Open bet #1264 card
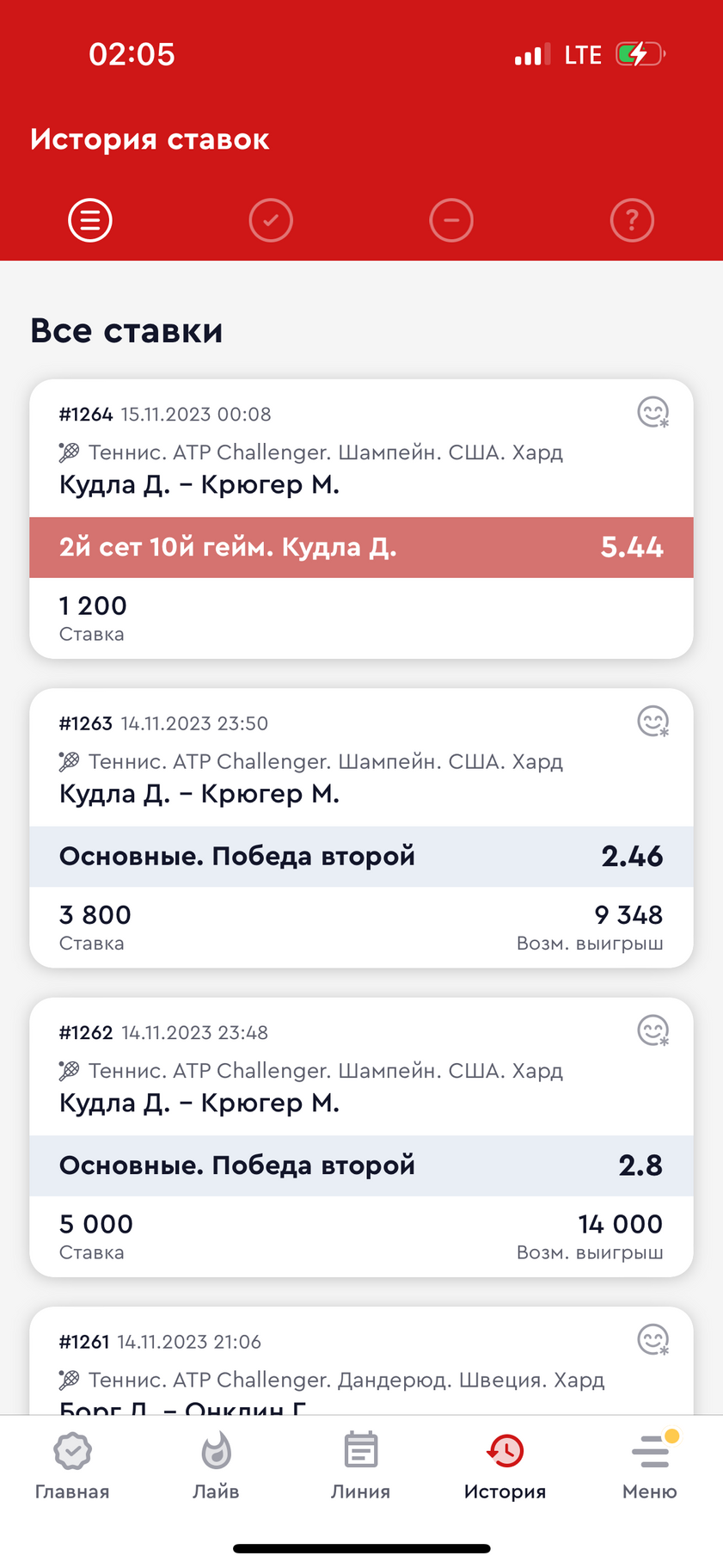The height and width of the screenshot is (1568, 723). pos(361,519)
